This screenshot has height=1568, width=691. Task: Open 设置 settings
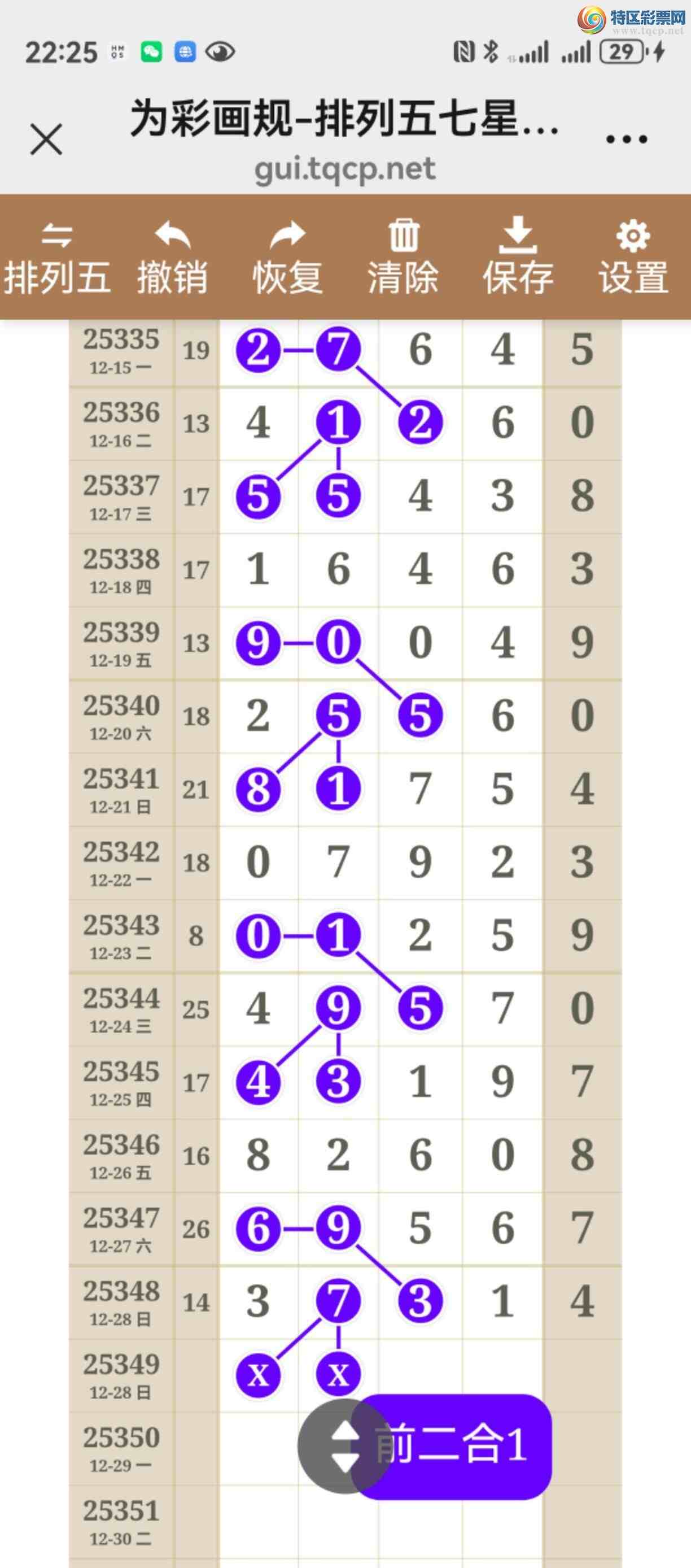pyautogui.click(x=634, y=258)
